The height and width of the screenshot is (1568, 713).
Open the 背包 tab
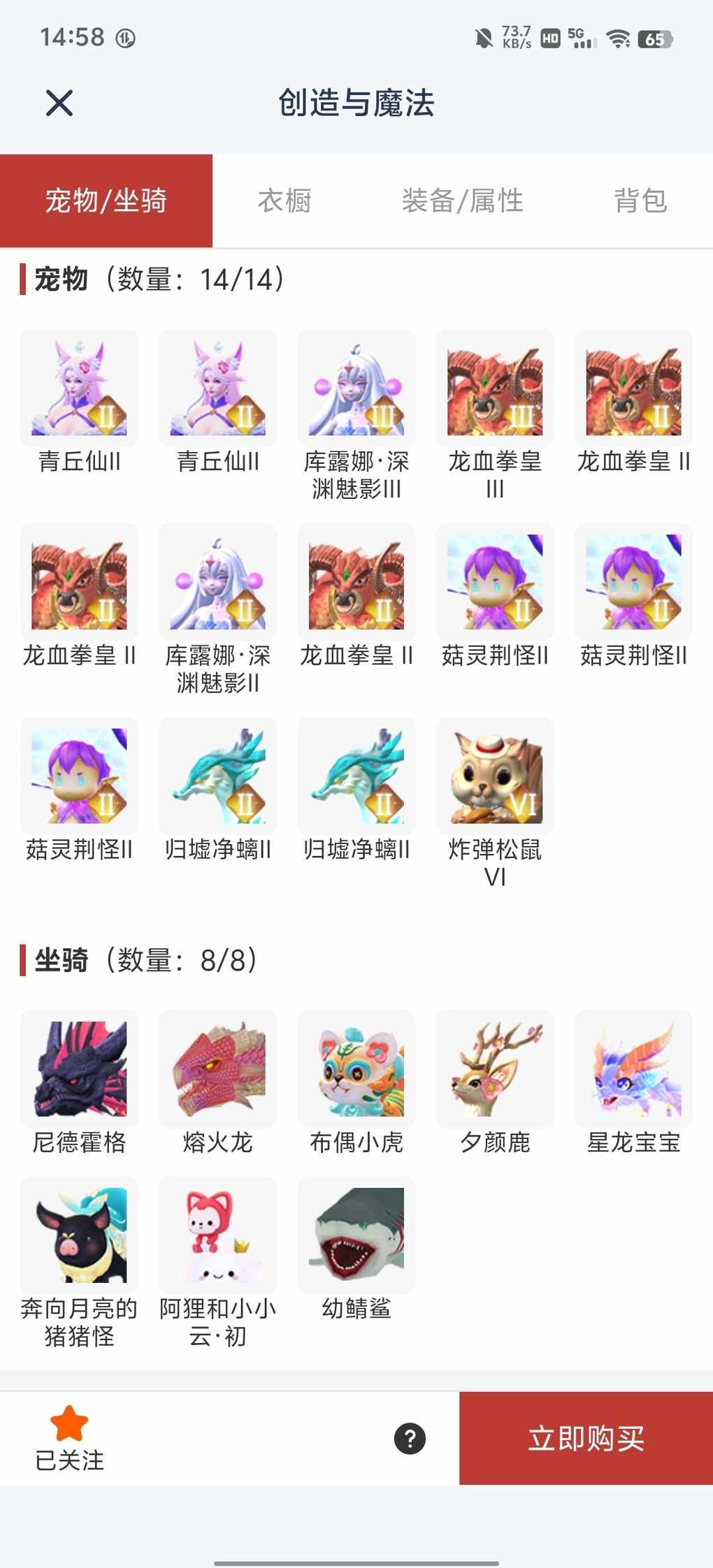pos(640,201)
